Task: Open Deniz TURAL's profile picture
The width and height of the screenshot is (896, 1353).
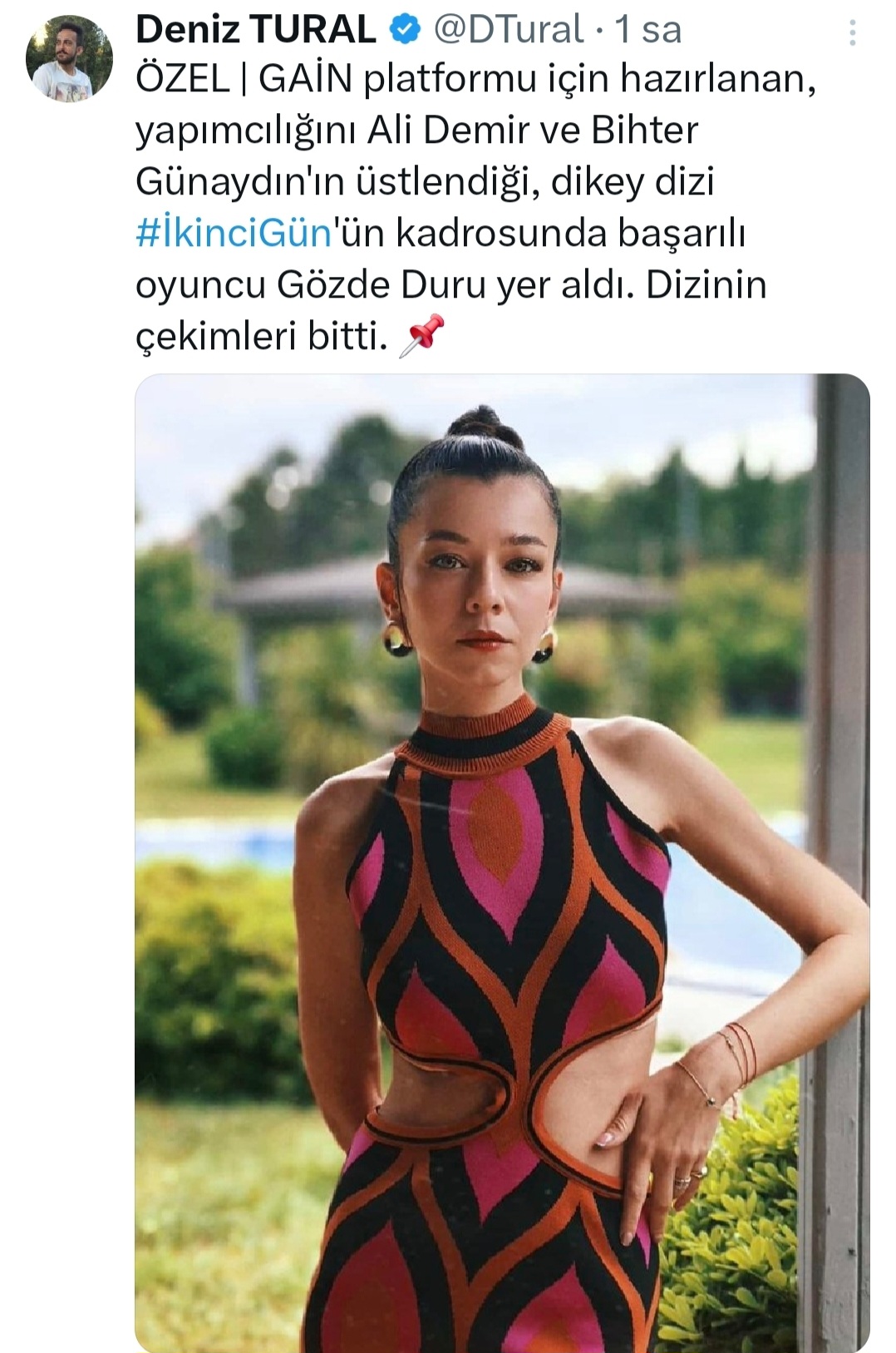Action: (x=69, y=58)
